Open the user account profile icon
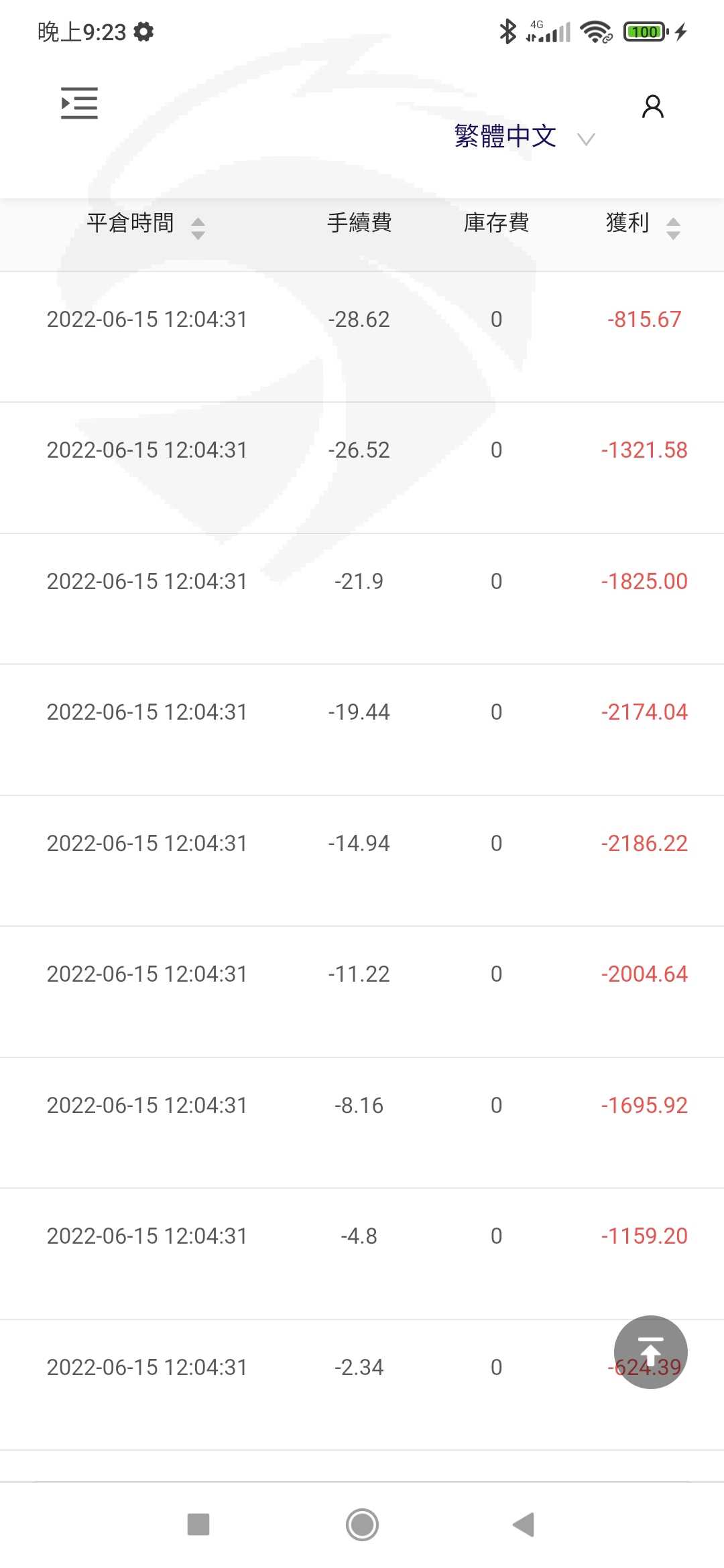 point(652,107)
